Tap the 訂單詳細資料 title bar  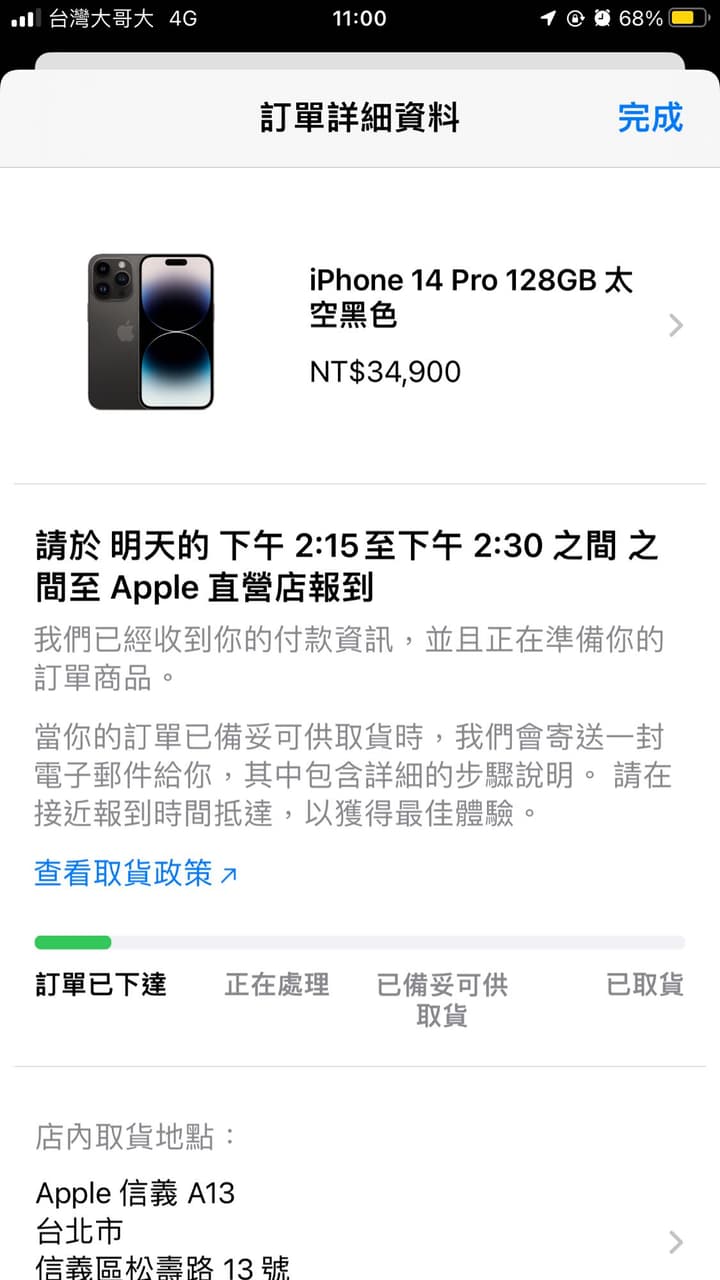pos(360,118)
